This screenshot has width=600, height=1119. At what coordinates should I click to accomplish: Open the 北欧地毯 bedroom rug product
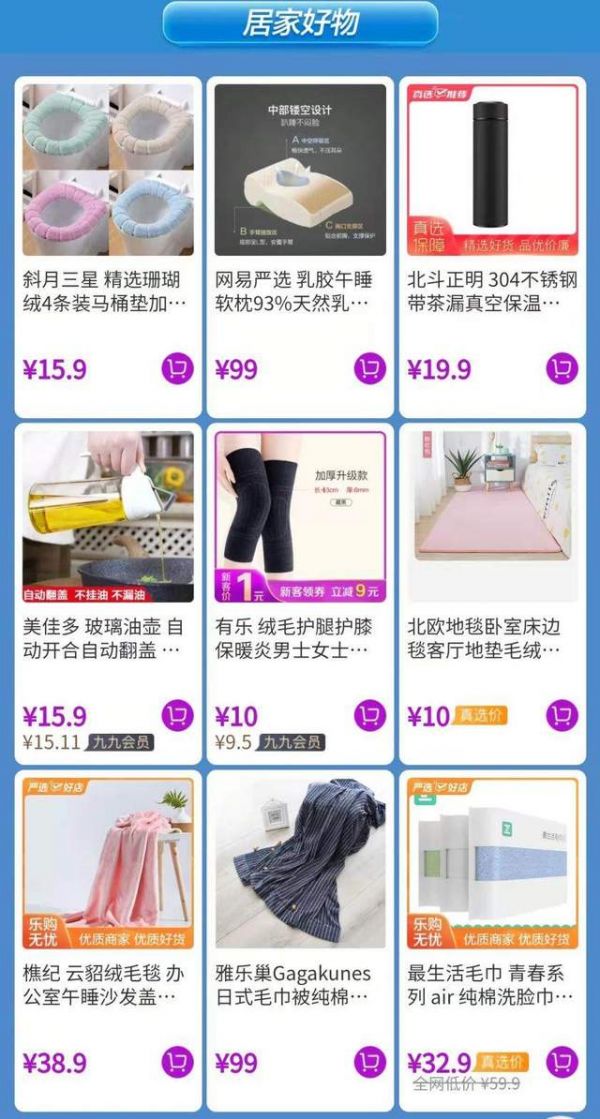pos(492,517)
